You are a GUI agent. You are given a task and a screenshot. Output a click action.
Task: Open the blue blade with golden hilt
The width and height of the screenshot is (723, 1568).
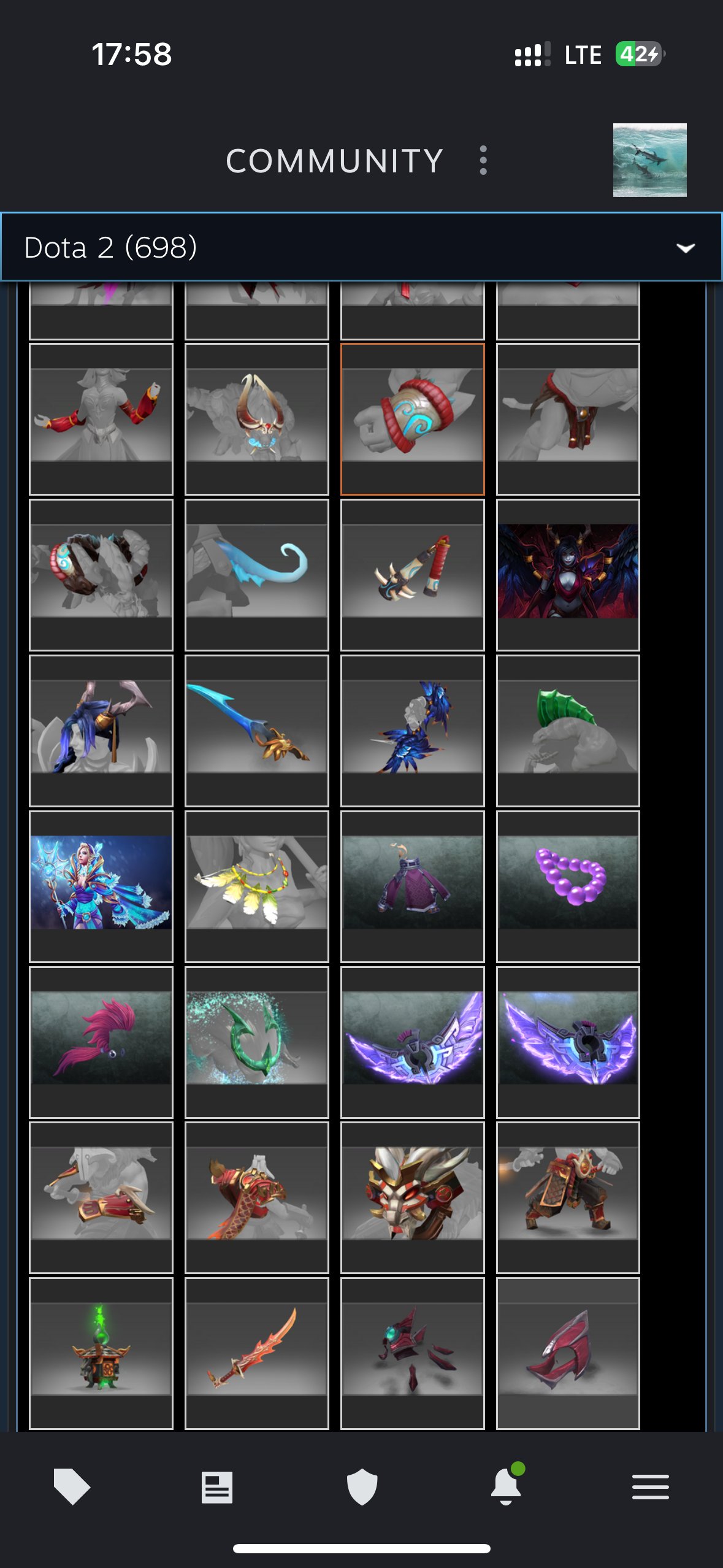(x=257, y=731)
